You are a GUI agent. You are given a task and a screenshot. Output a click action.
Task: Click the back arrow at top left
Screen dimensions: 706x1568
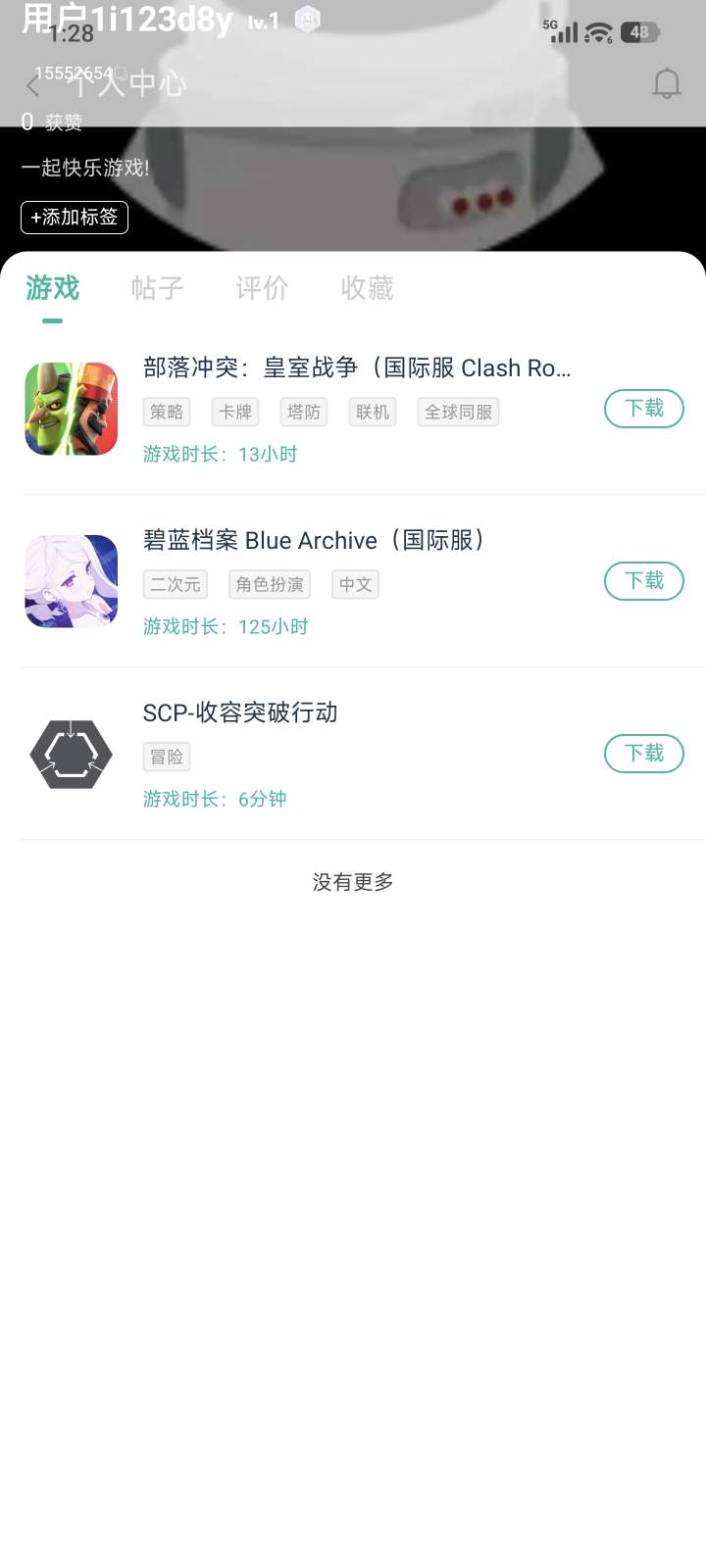click(x=32, y=85)
